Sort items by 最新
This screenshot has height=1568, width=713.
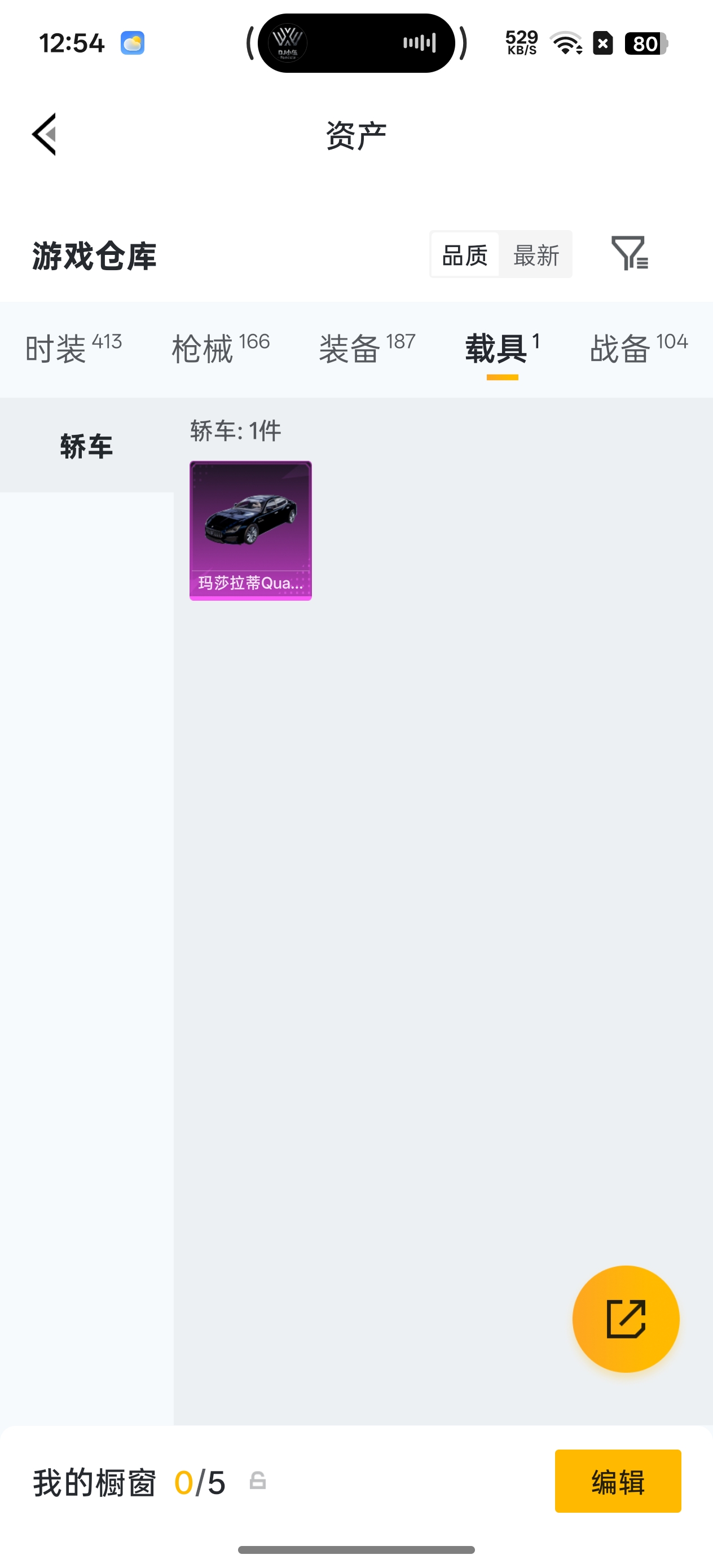(x=536, y=255)
